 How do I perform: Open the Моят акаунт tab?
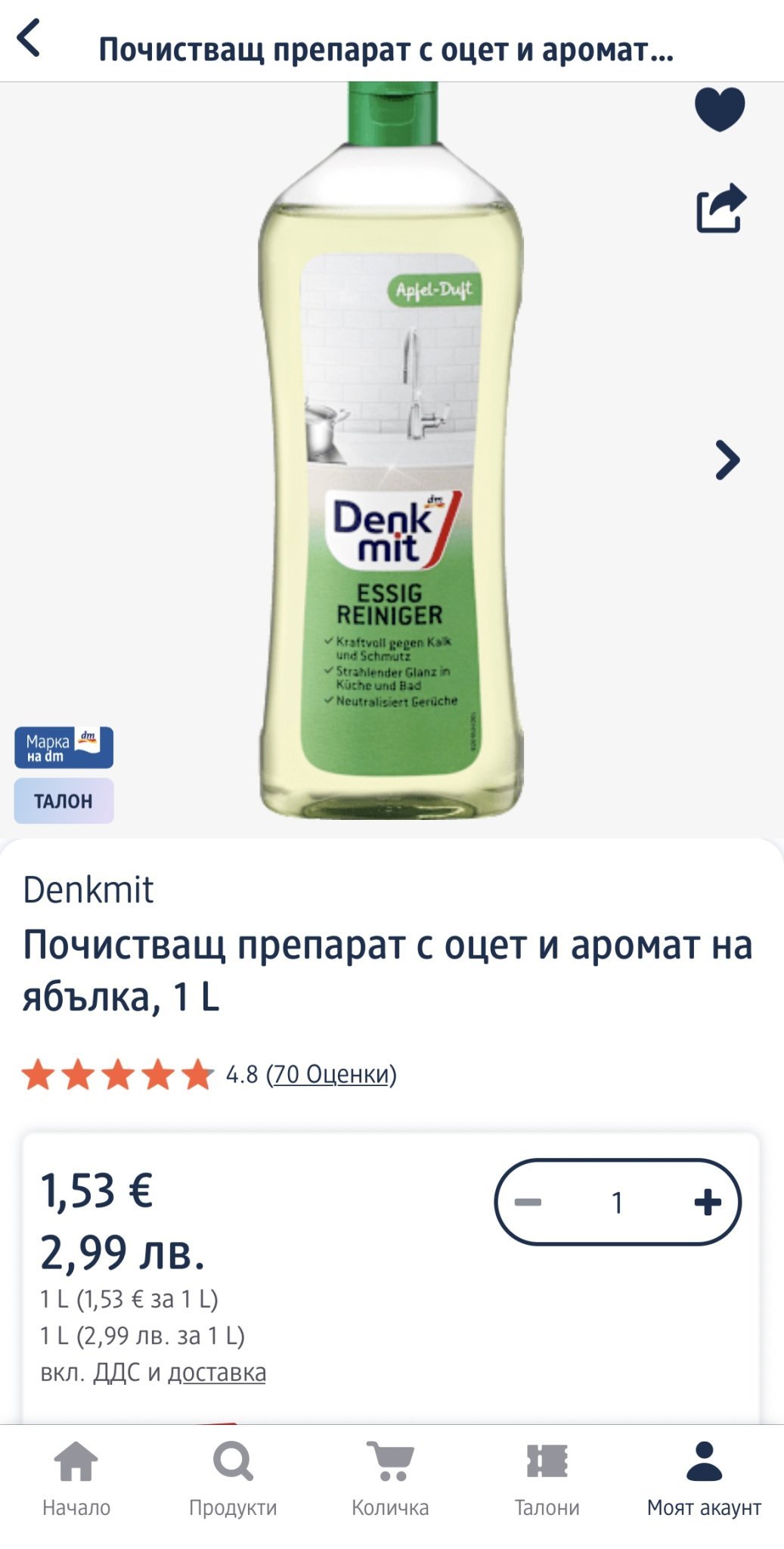(704, 1479)
